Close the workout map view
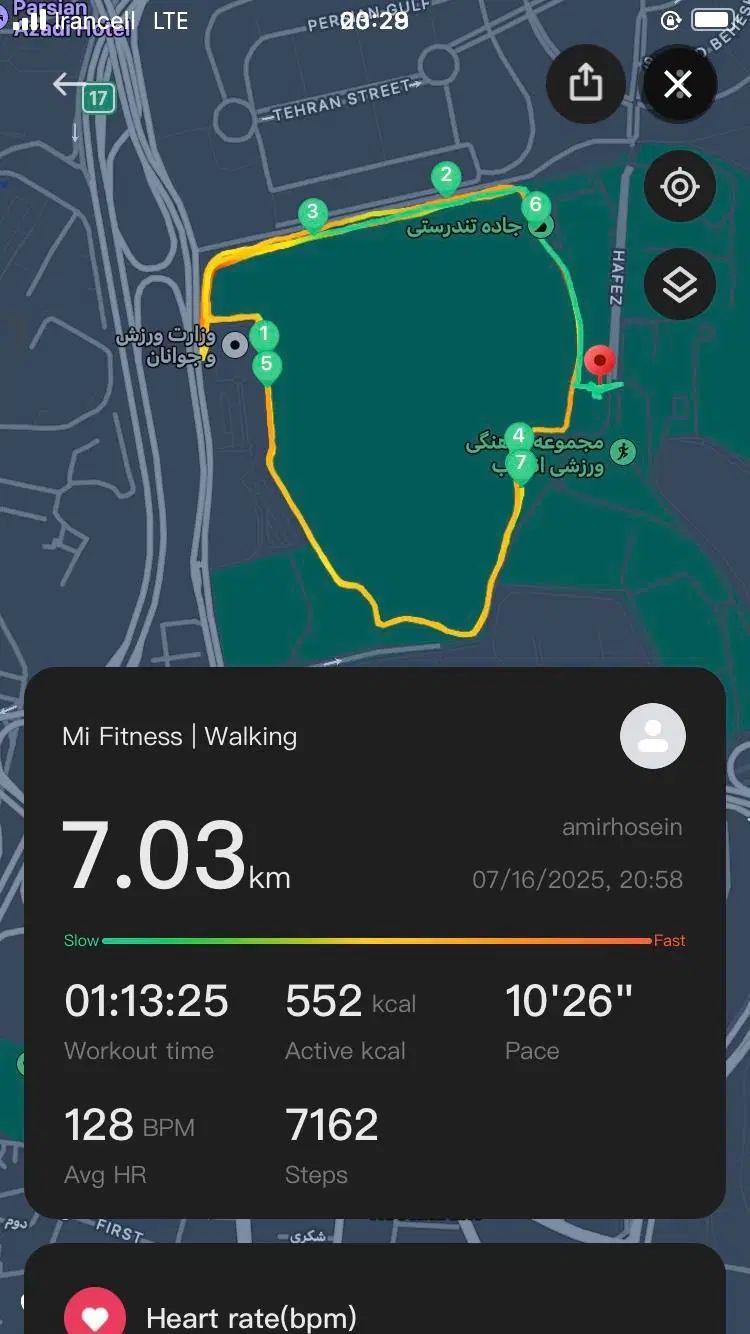The width and height of the screenshot is (750, 1334). [x=678, y=84]
